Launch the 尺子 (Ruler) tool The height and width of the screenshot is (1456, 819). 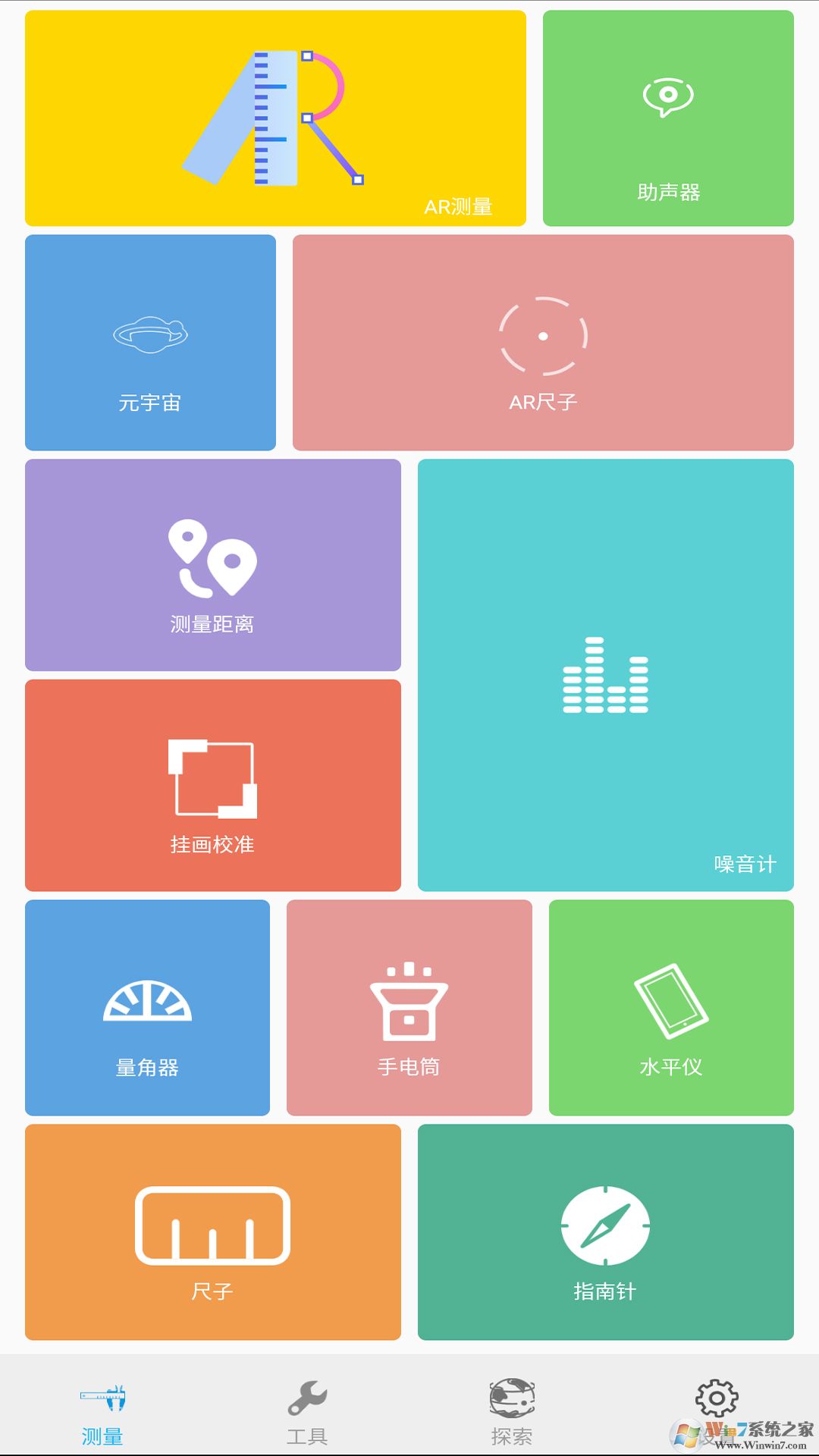click(213, 1234)
